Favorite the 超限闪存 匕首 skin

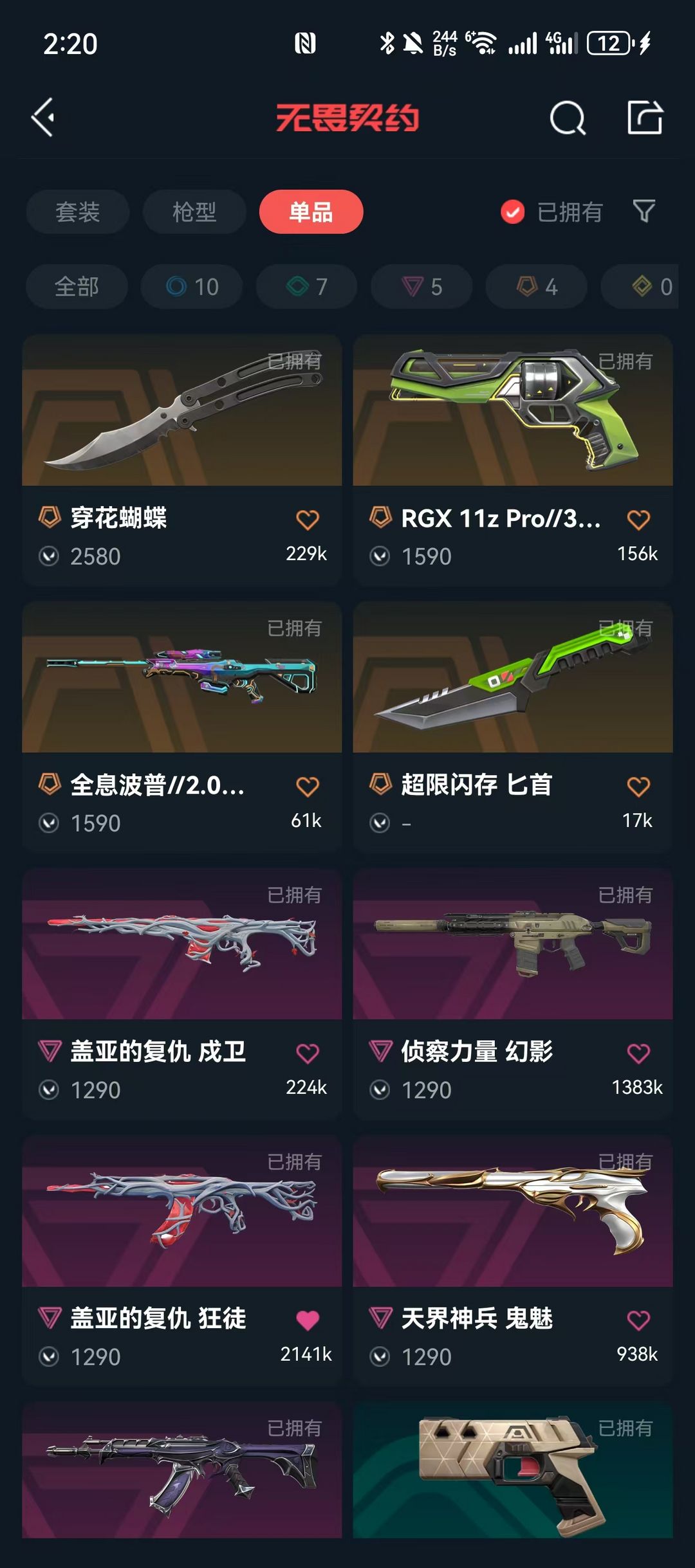pos(638,787)
